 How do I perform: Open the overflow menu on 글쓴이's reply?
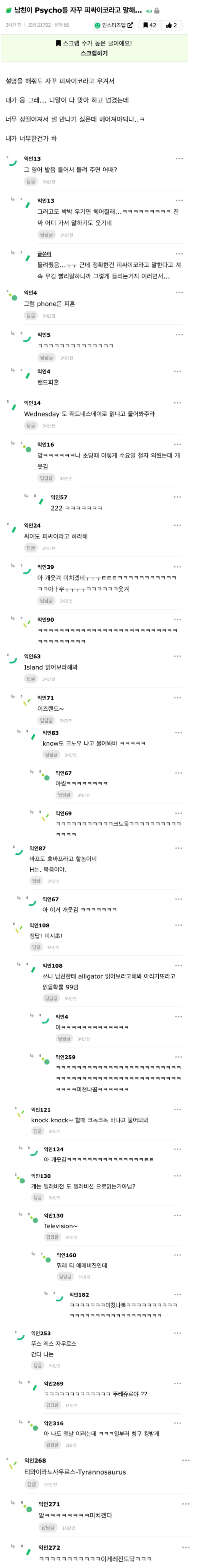pos(179,254)
